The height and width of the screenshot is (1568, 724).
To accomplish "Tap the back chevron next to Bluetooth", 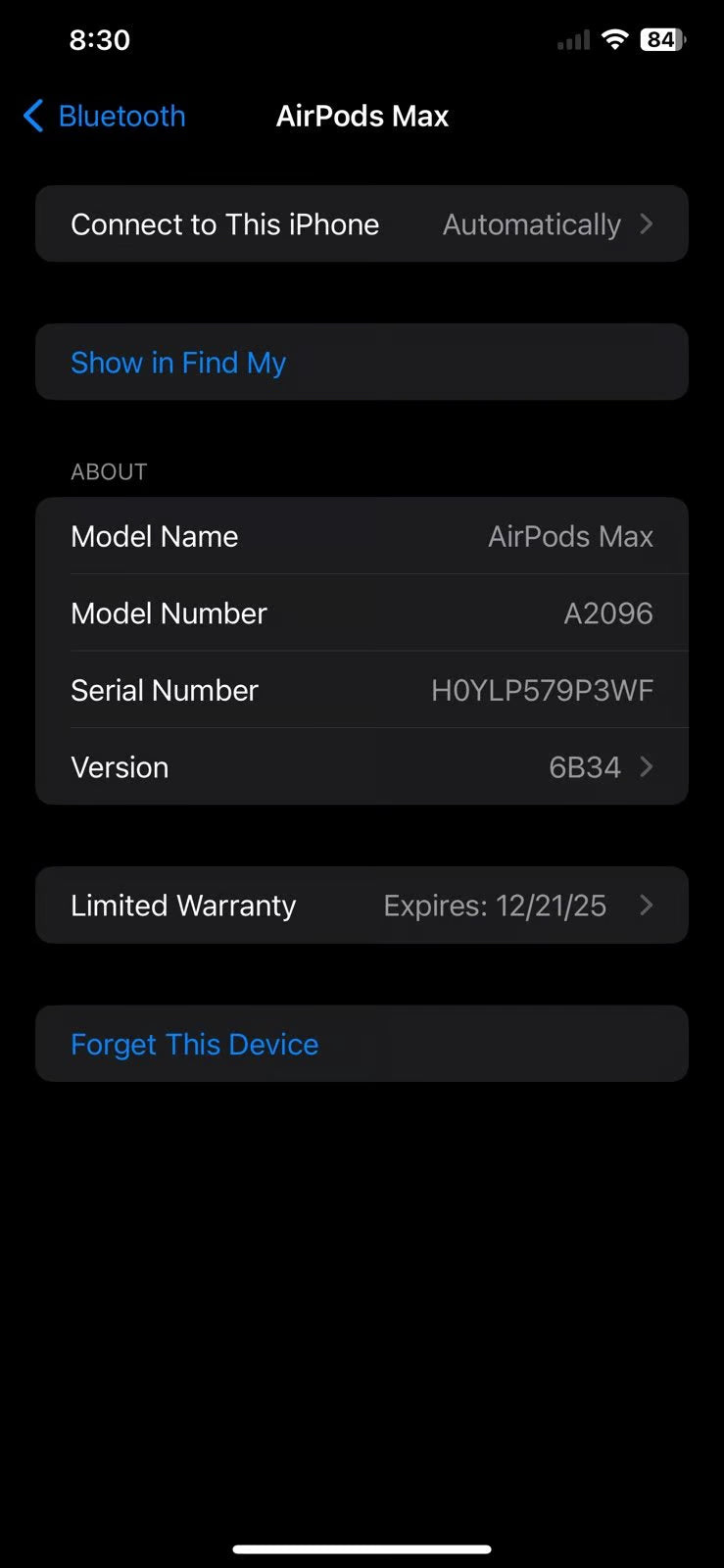I will 32,116.
